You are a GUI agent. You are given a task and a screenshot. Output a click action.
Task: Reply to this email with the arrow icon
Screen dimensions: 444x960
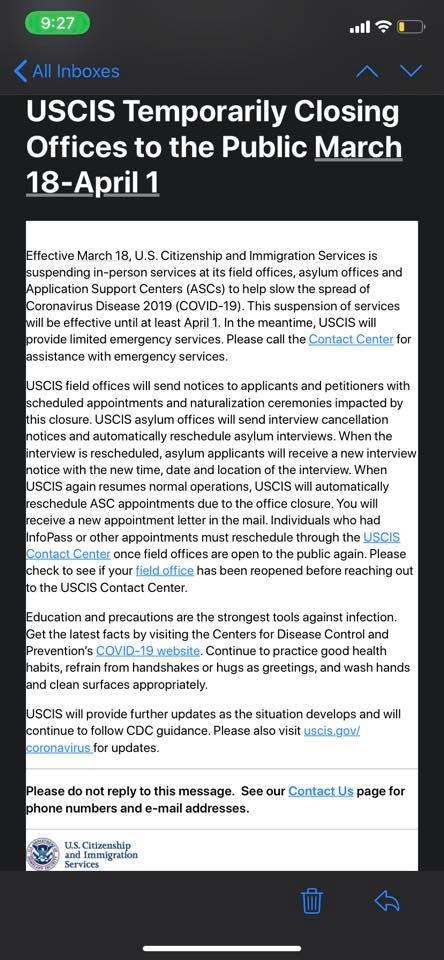(x=387, y=901)
